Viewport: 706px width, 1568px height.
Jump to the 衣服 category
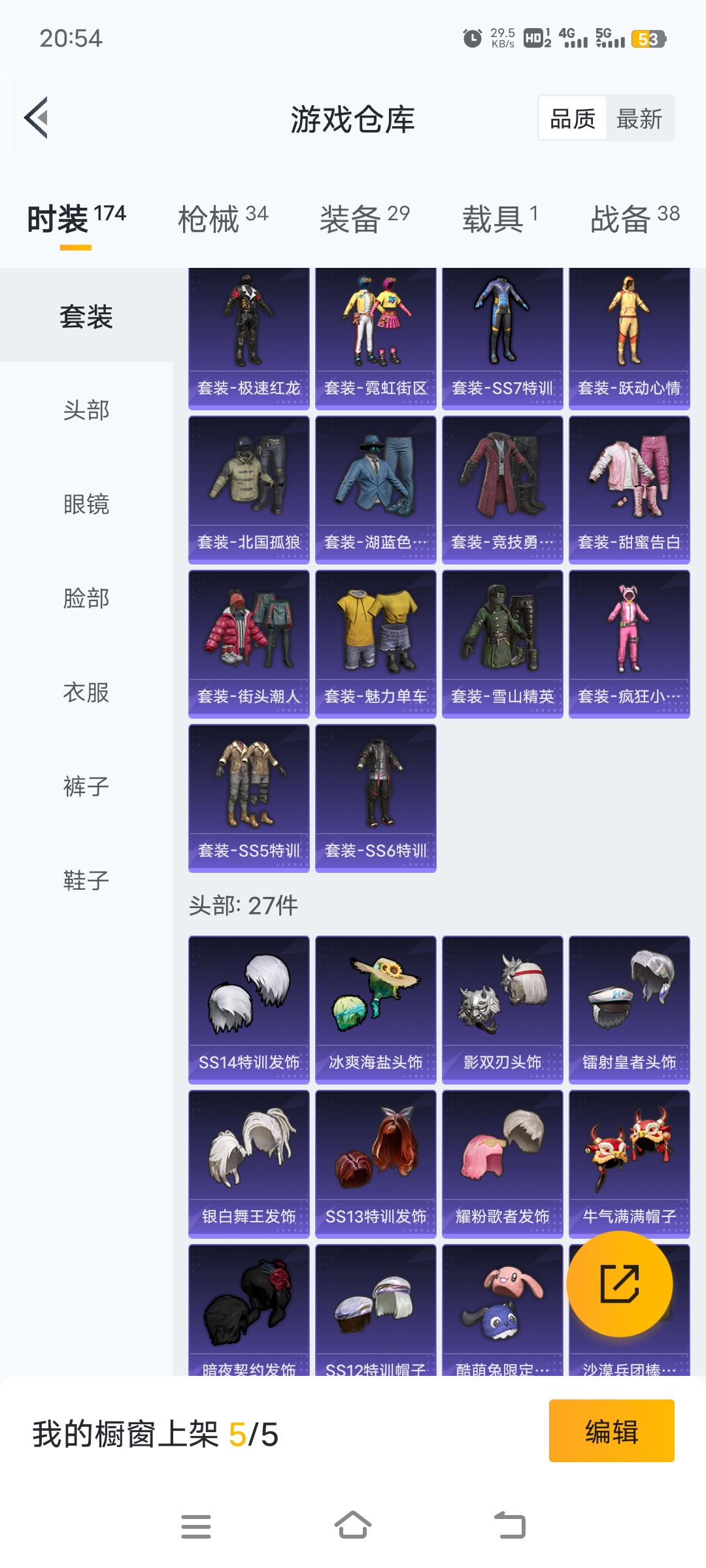pyautogui.click(x=86, y=693)
